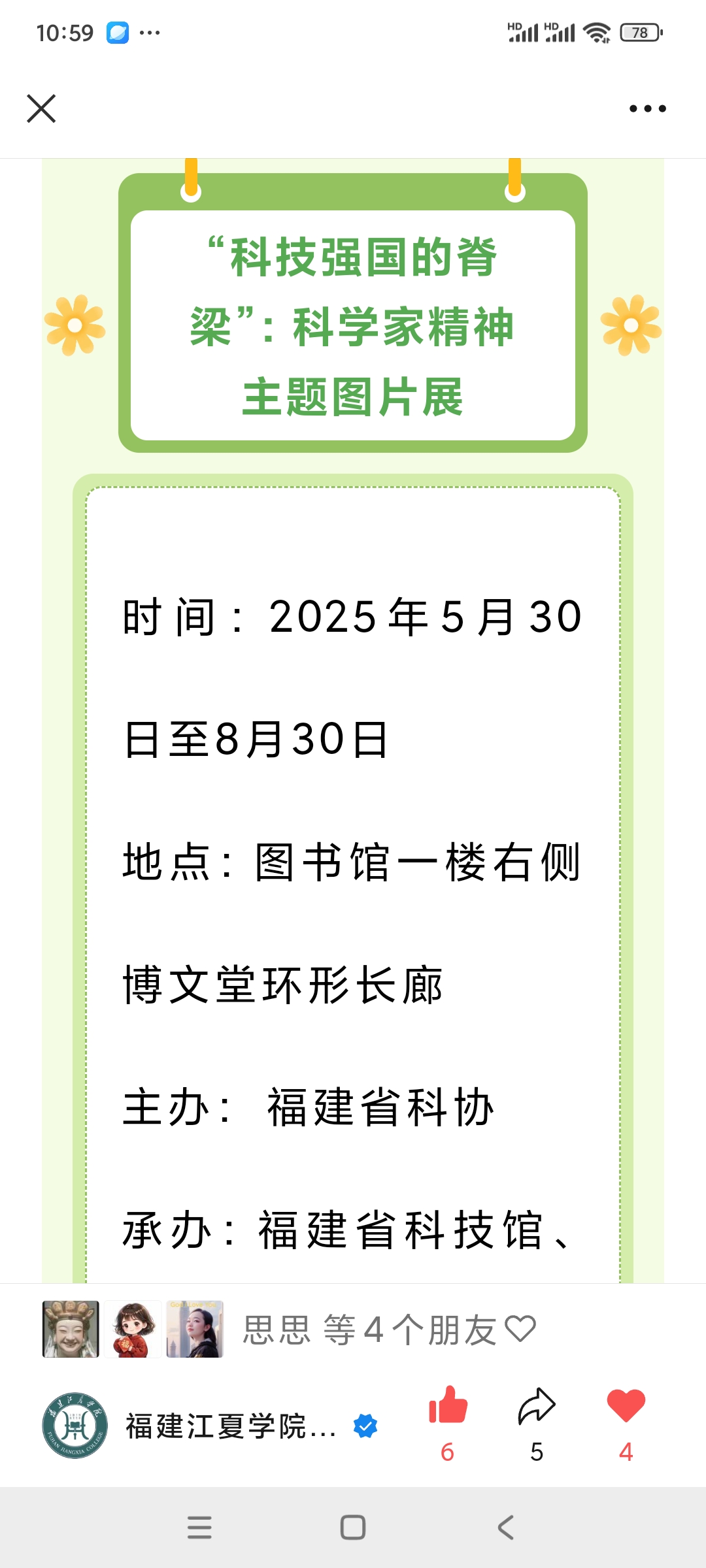Screen dimensions: 706x1568
Task: Open the three-dot overflow menu
Action: coord(647,108)
